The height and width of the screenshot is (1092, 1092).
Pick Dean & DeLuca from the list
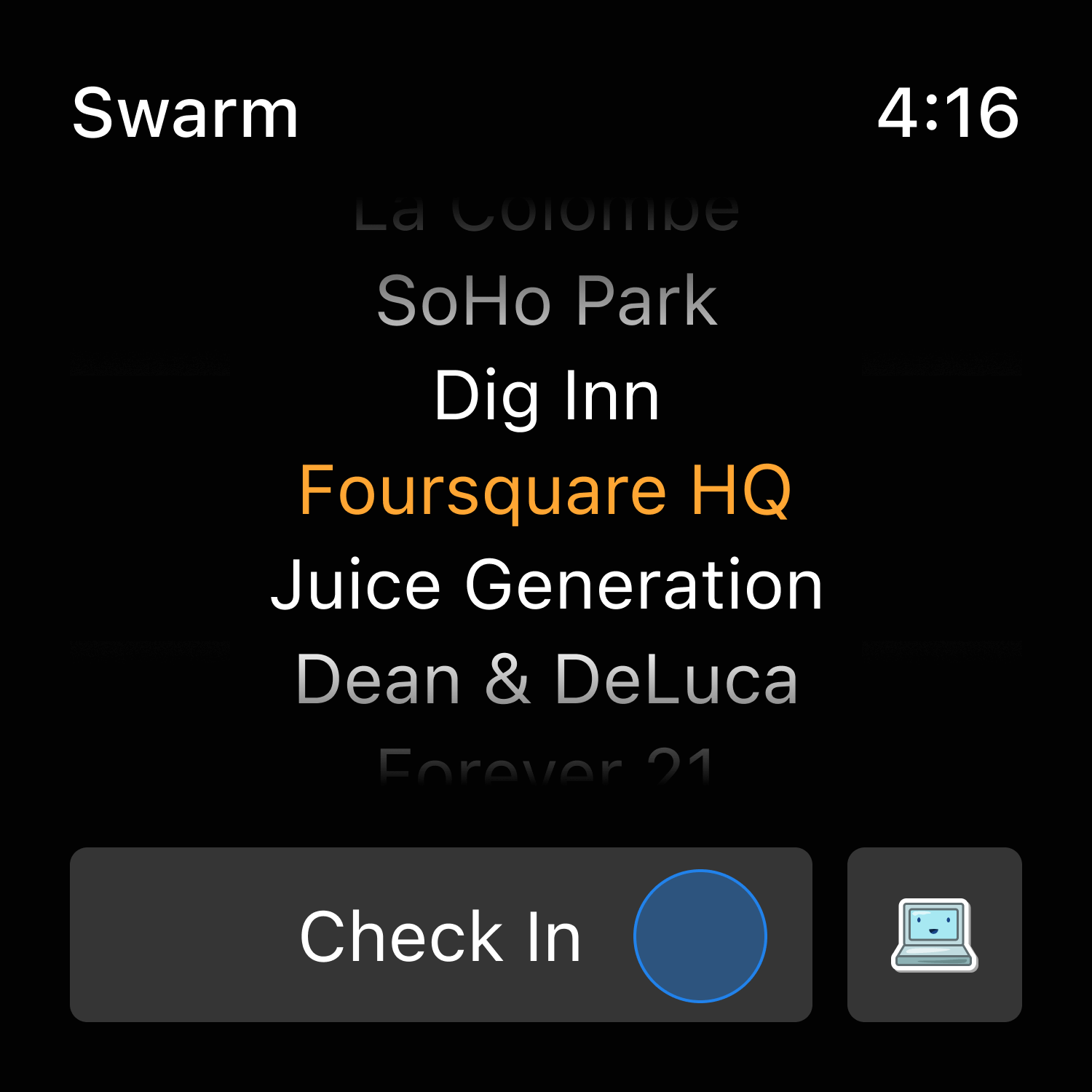546,680
